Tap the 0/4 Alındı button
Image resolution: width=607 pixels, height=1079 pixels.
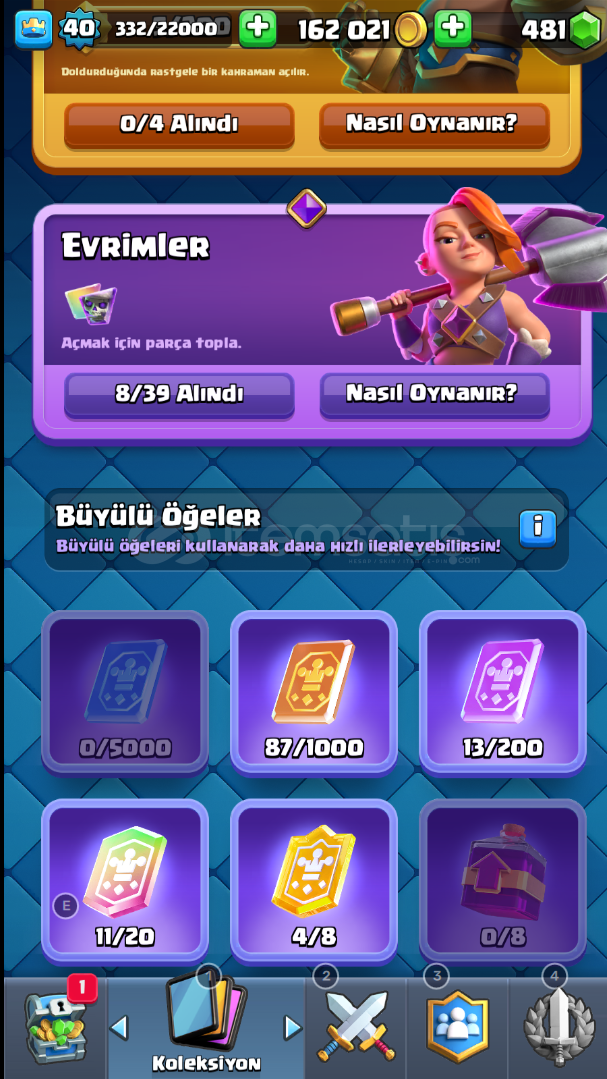coord(179,125)
